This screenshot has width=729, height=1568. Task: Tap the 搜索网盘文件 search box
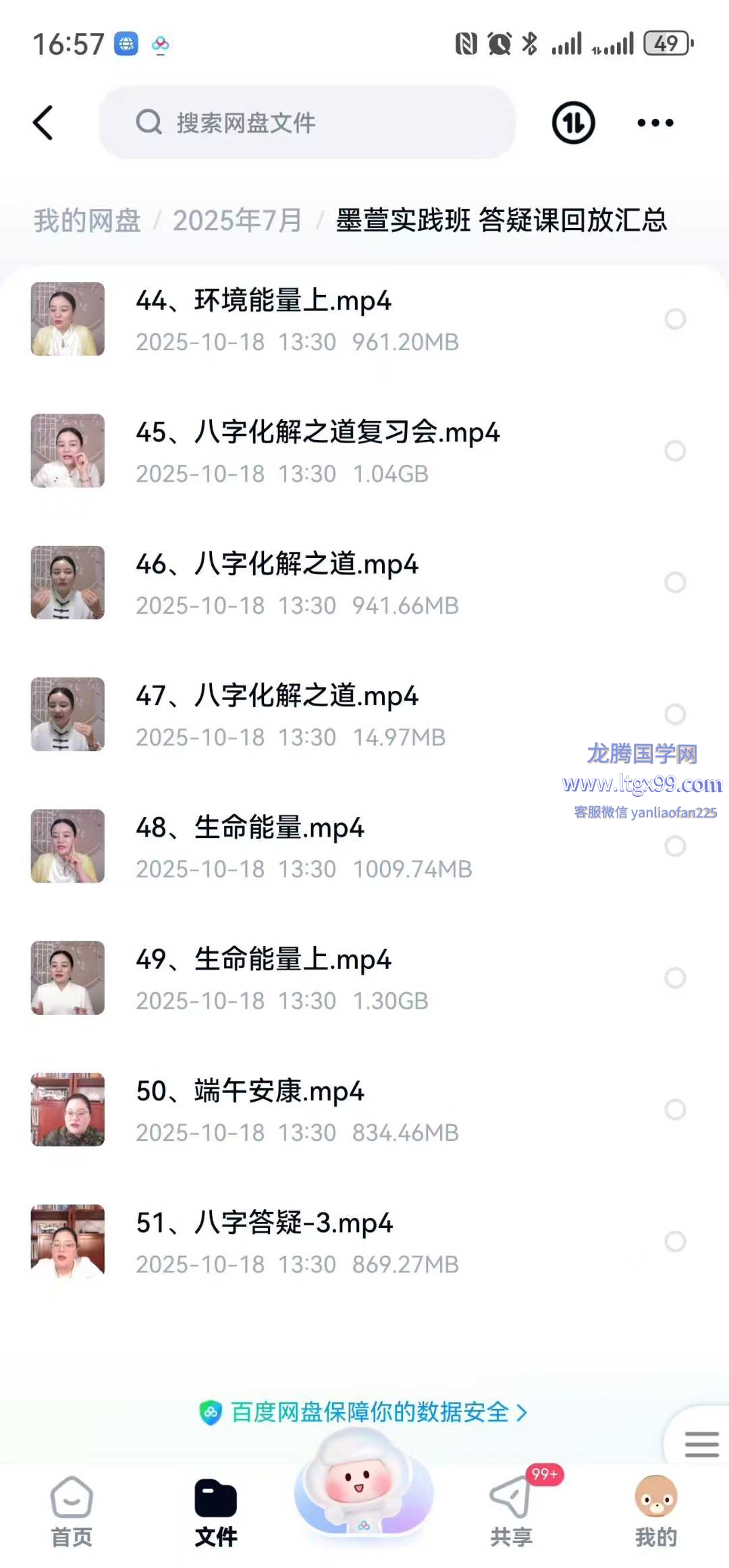click(307, 123)
